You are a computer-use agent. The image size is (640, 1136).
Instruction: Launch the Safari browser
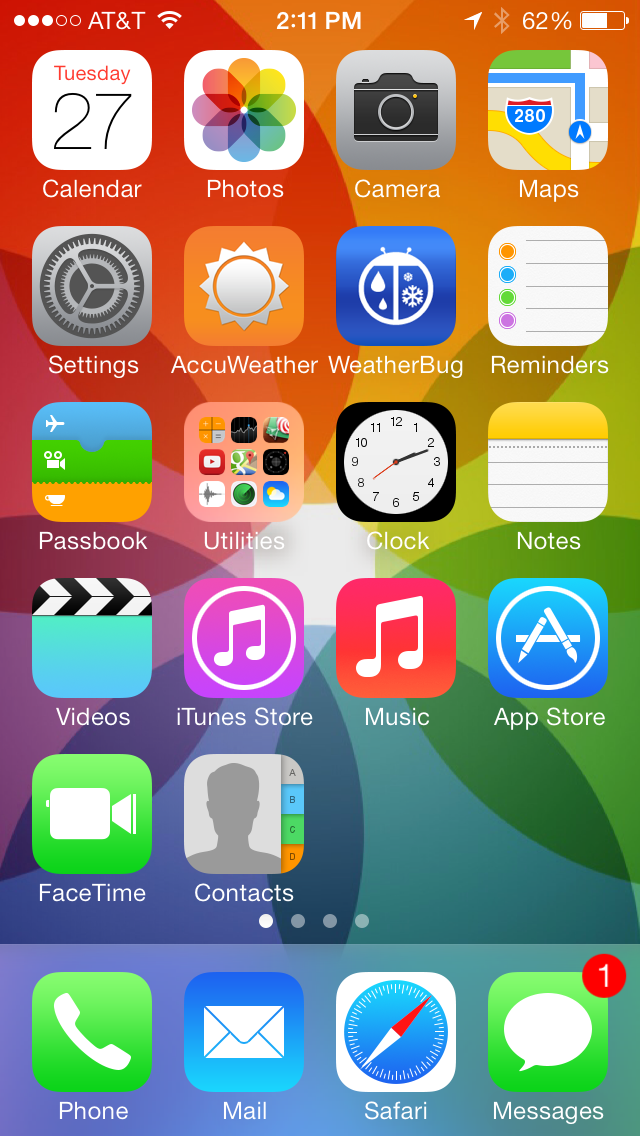pos(396,1032)
